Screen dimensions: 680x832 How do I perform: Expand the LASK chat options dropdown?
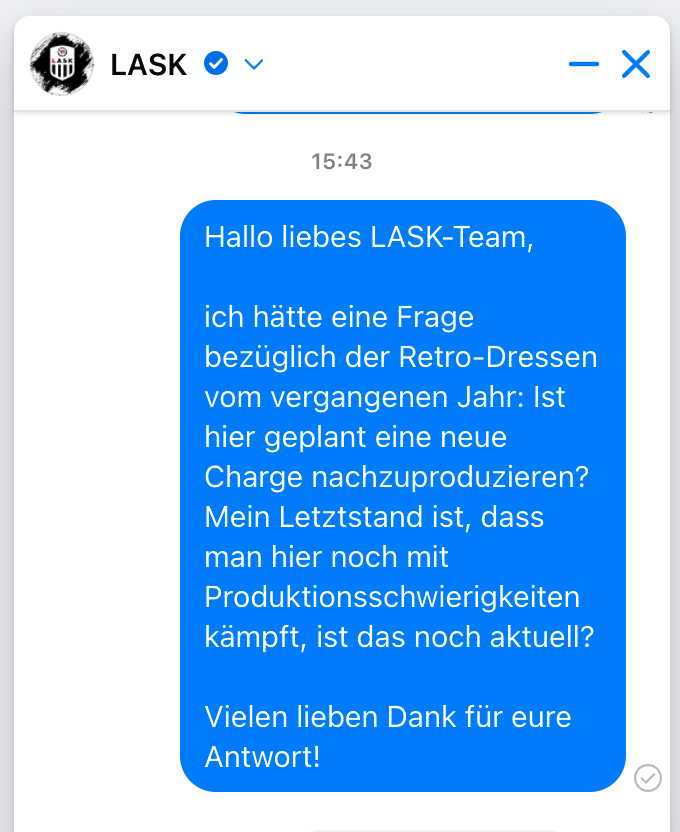(254, 65)
